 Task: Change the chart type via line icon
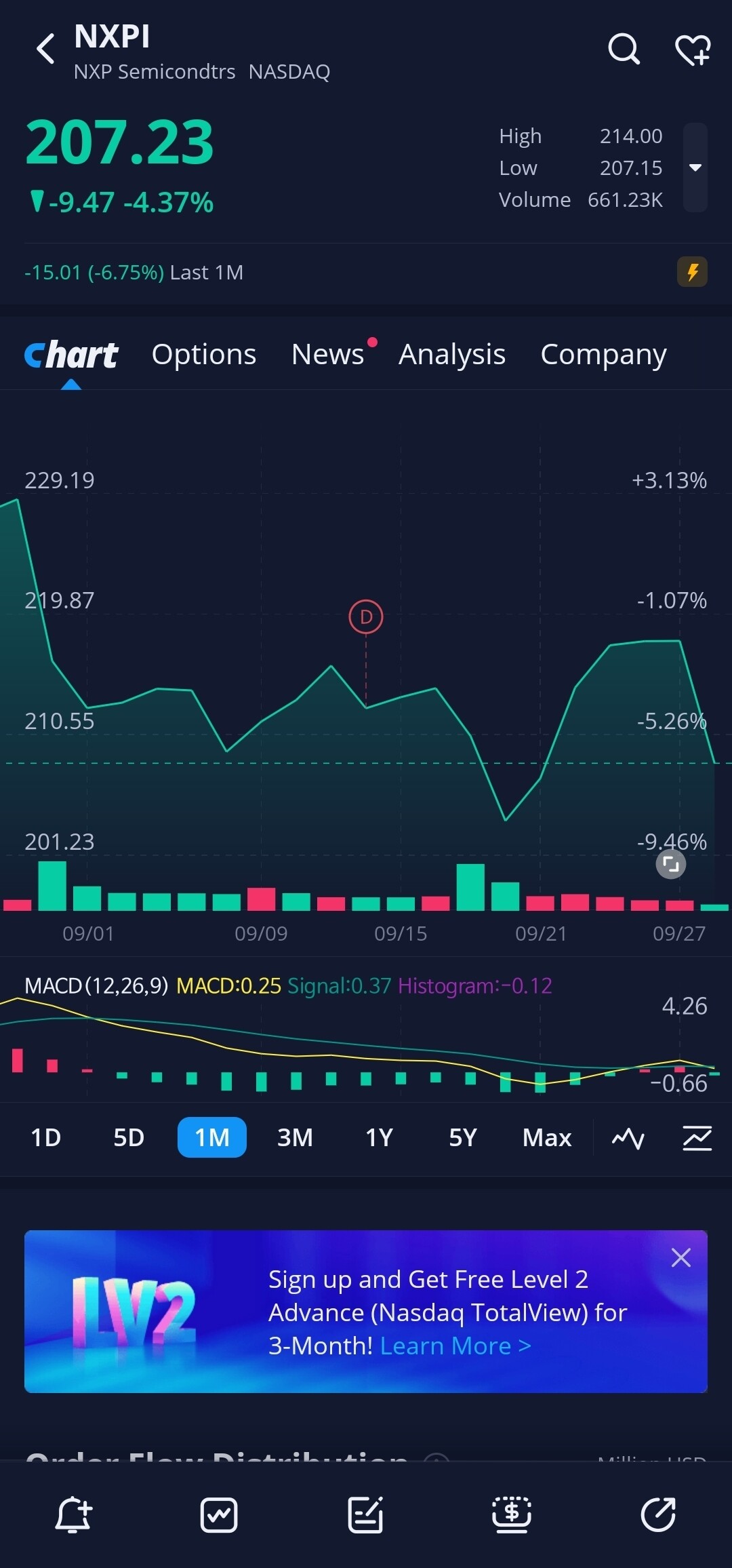[628, 1137]
